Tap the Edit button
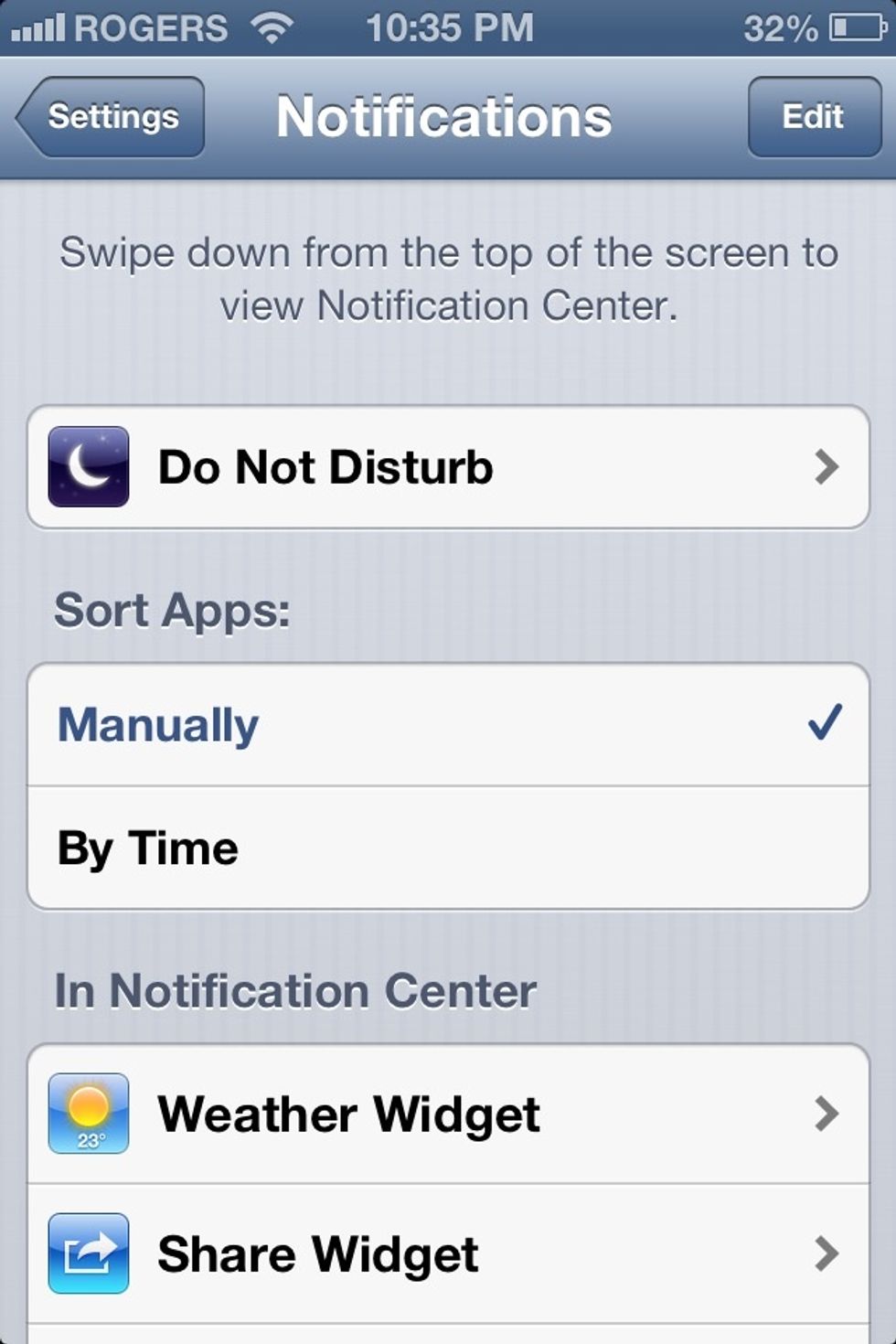Screen dimensions: 896x1344 [x=812, y=117]
